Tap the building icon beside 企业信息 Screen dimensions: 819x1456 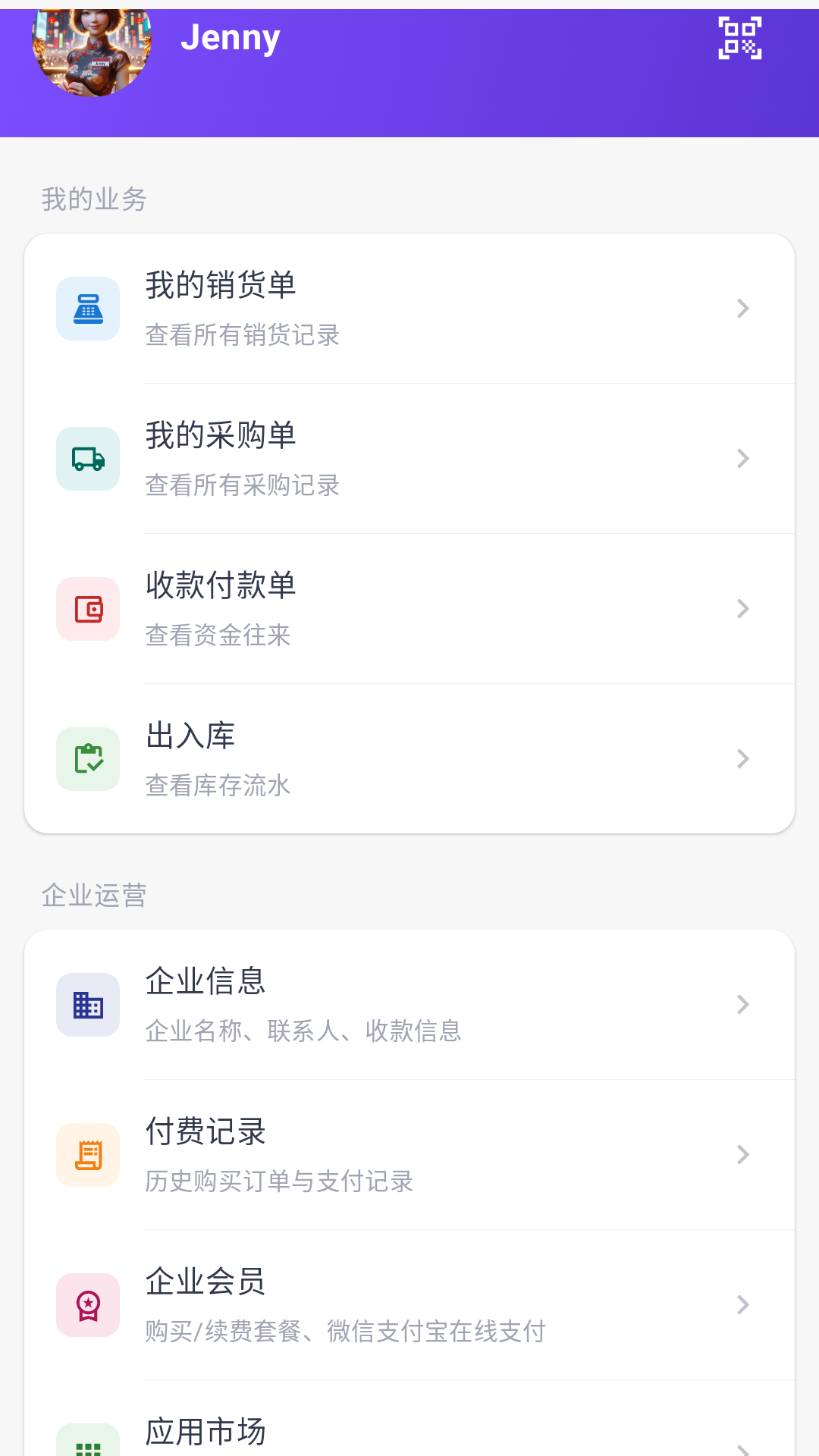(87, 1004)
